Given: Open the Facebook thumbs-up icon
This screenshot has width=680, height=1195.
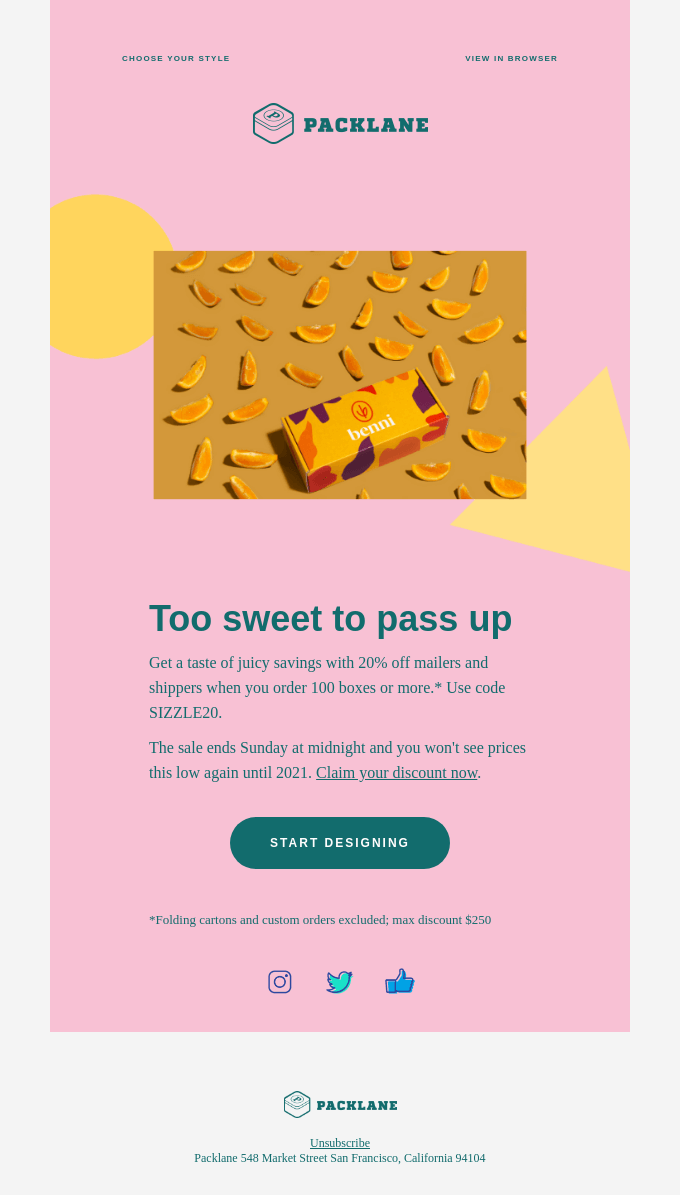Looking at the screenshot, I should coord(400,982).
